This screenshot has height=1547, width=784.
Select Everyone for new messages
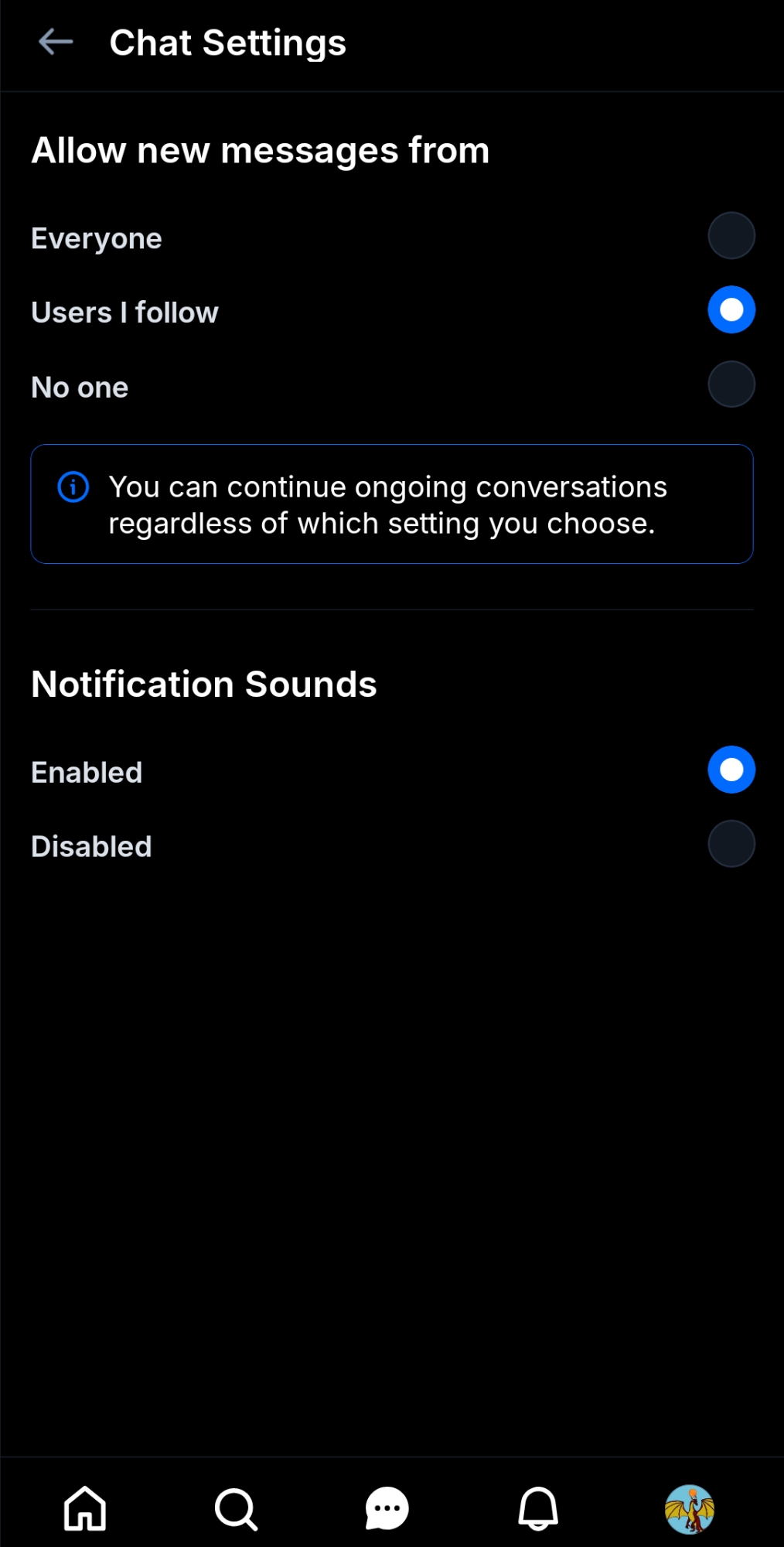click(731, 236)
